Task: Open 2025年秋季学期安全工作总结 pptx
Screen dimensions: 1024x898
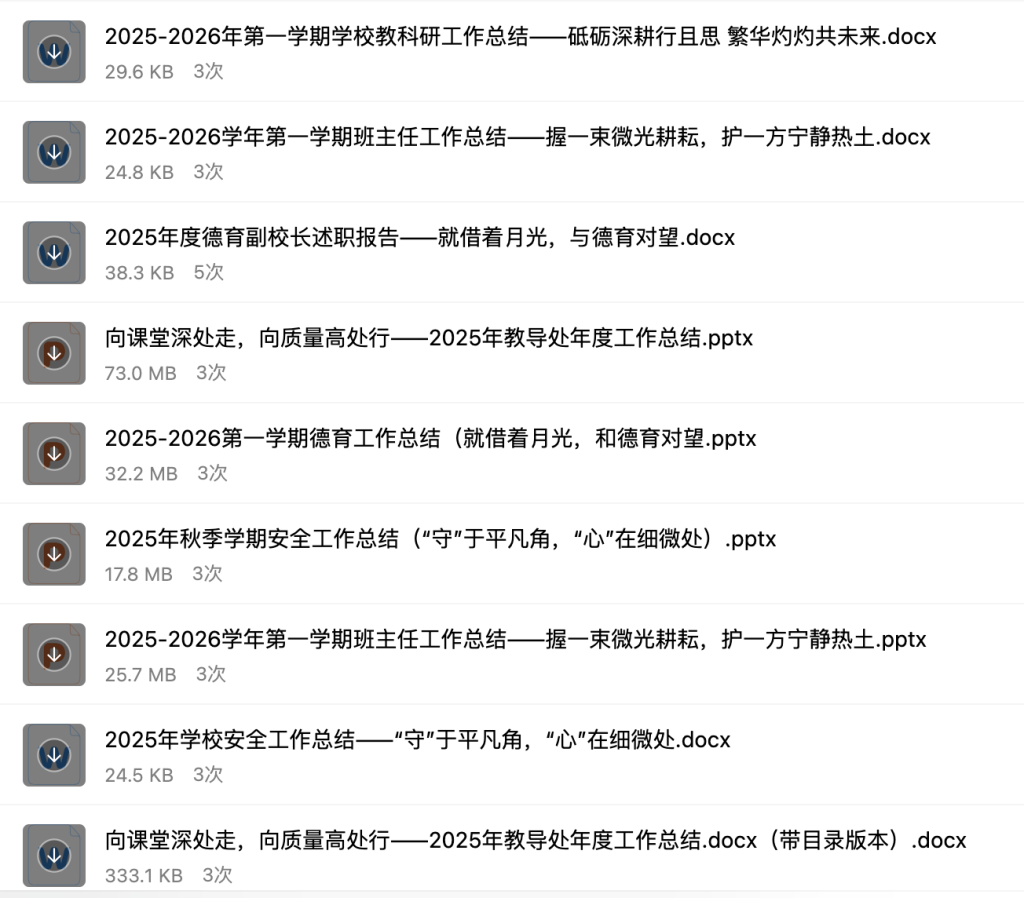Action: point(440,539)
